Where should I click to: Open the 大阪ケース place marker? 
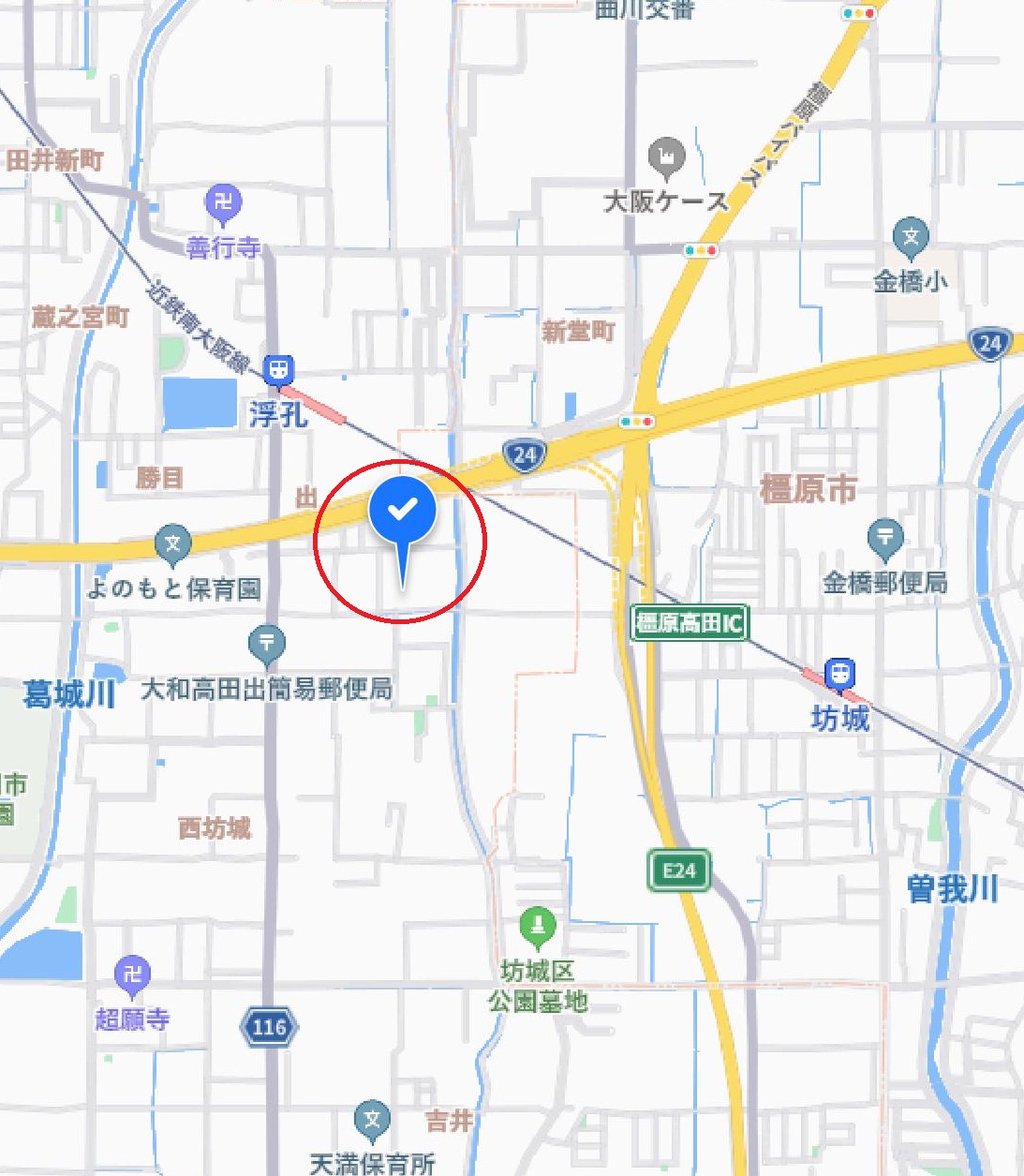point(666,158)
